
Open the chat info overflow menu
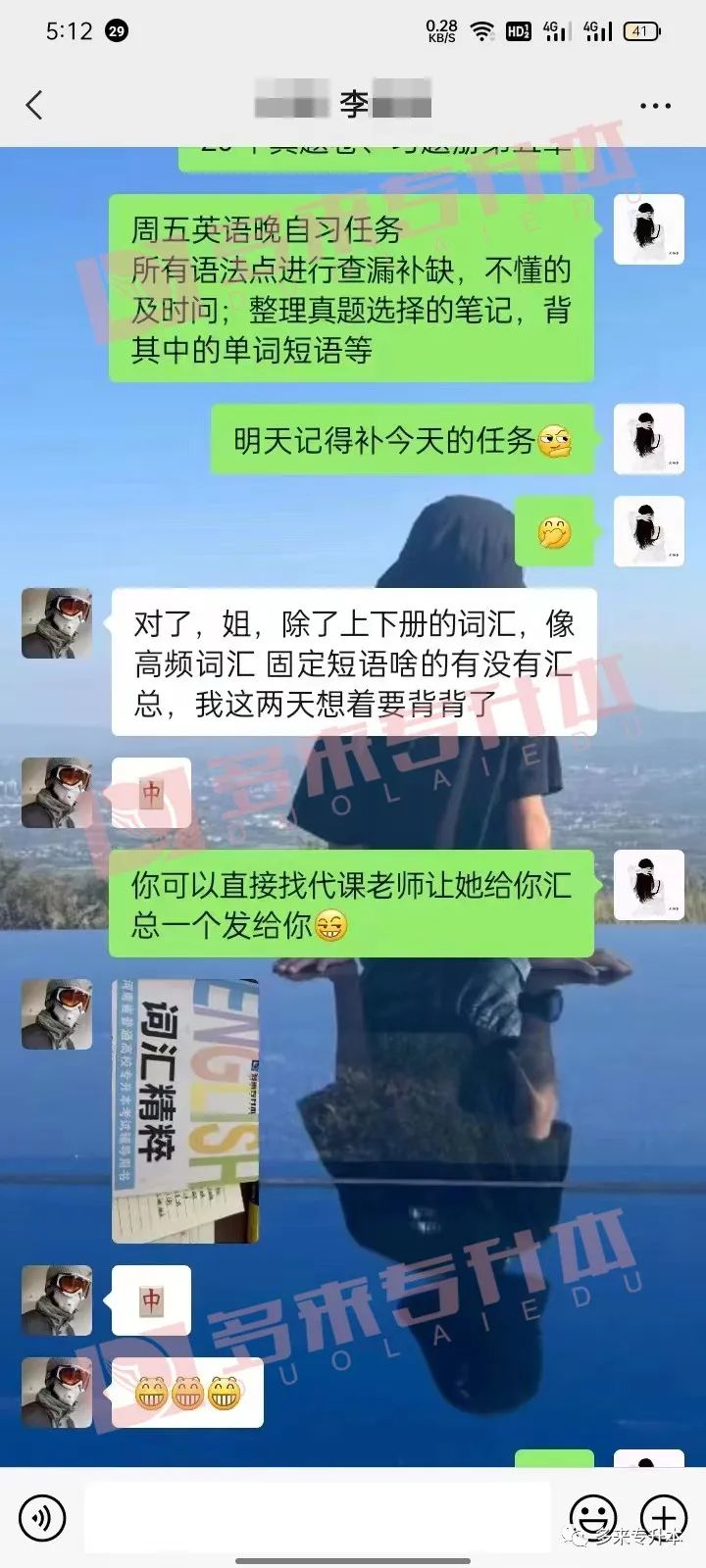tap(655, 105)
